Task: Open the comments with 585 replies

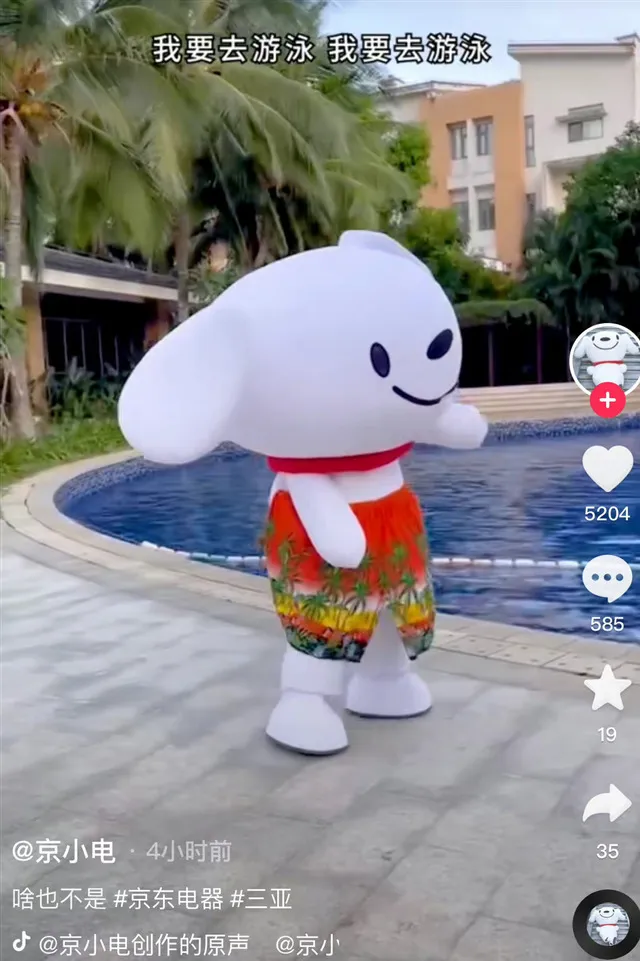Action: click(607, 579)
